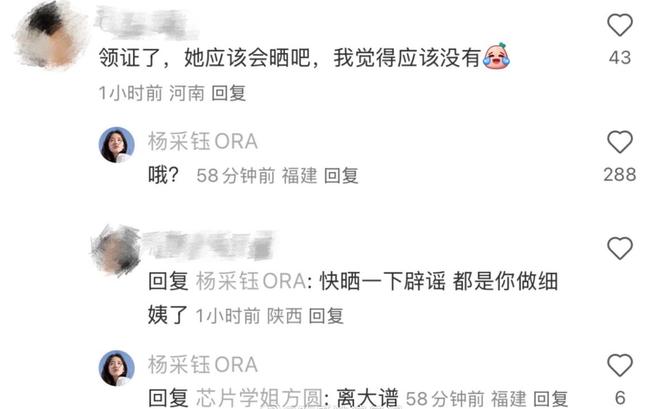This screenshot has height=409, width=660.
Task: Open 杨采钰ORA's avatar beside the 哦？ reply
Action: coord(116,145)
